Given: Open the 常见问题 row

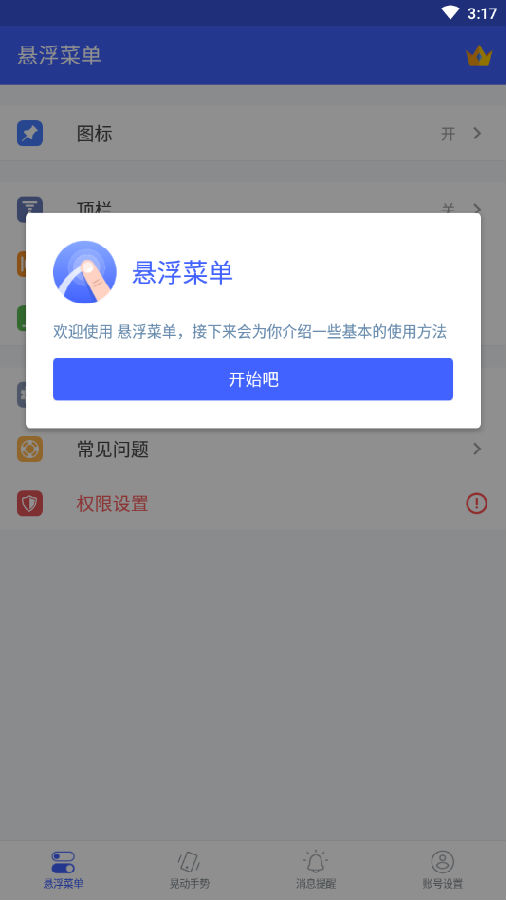Looking at the screenshot, I should [253, 449].
